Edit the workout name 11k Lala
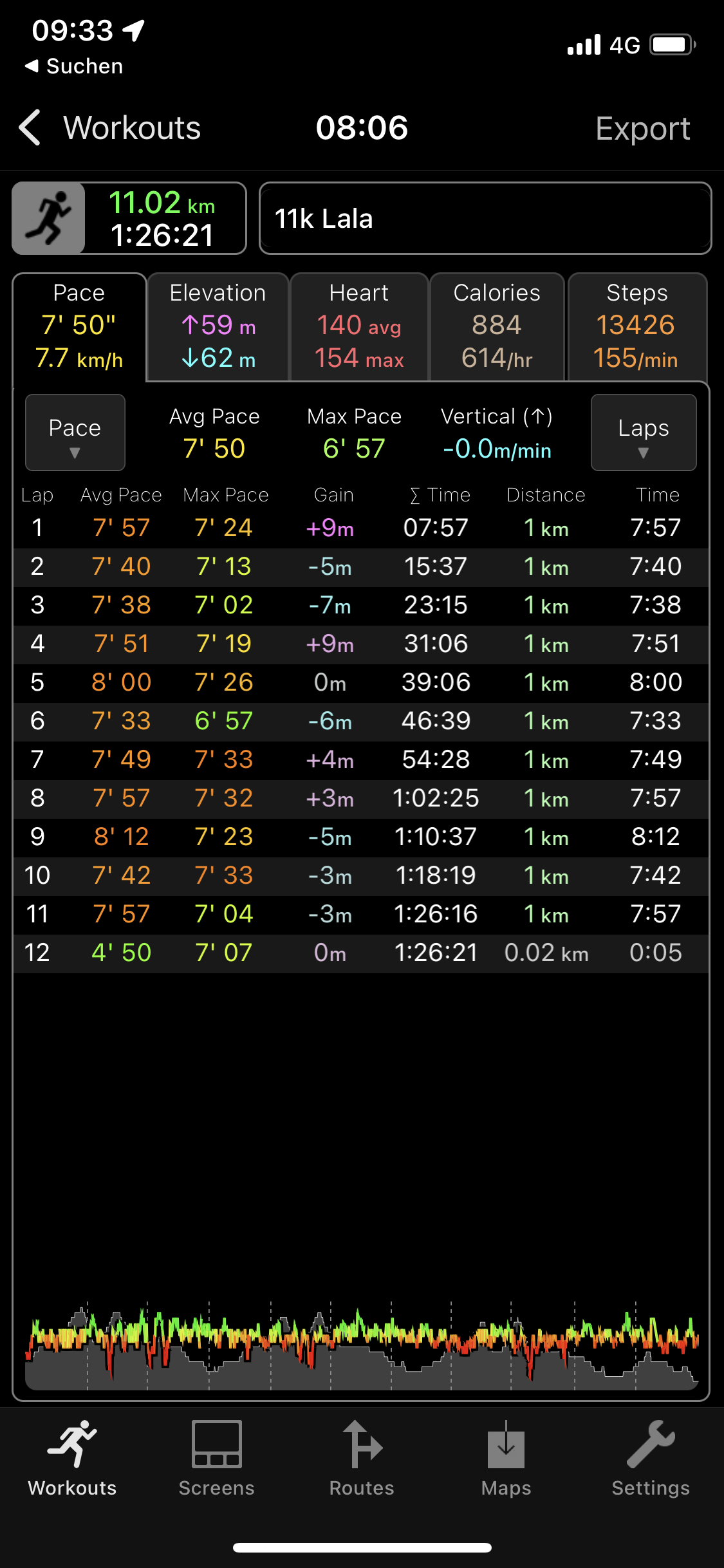The width and height of the screenshot is (724, 1568). (x=485, y=219)
